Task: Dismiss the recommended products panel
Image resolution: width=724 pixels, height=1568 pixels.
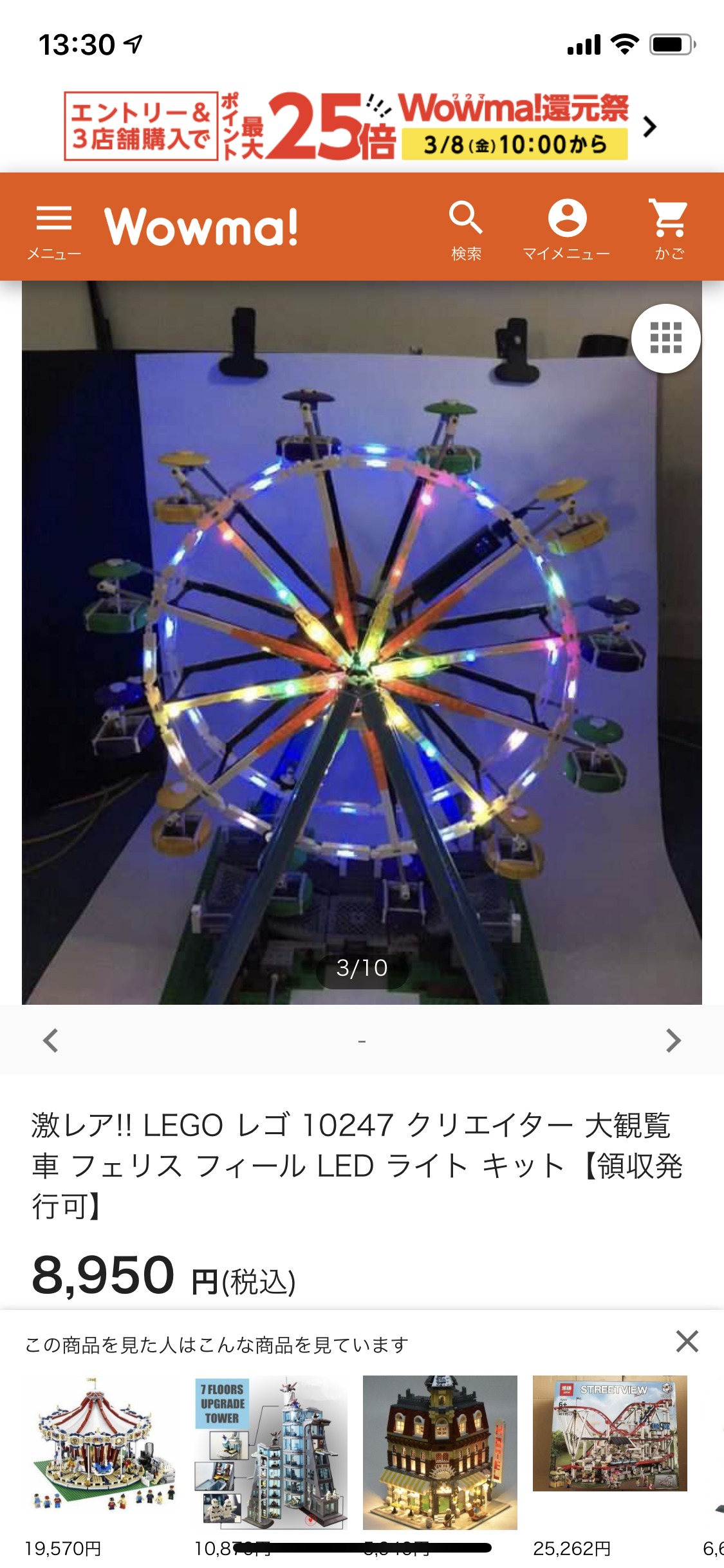Action: point(687,1341)
